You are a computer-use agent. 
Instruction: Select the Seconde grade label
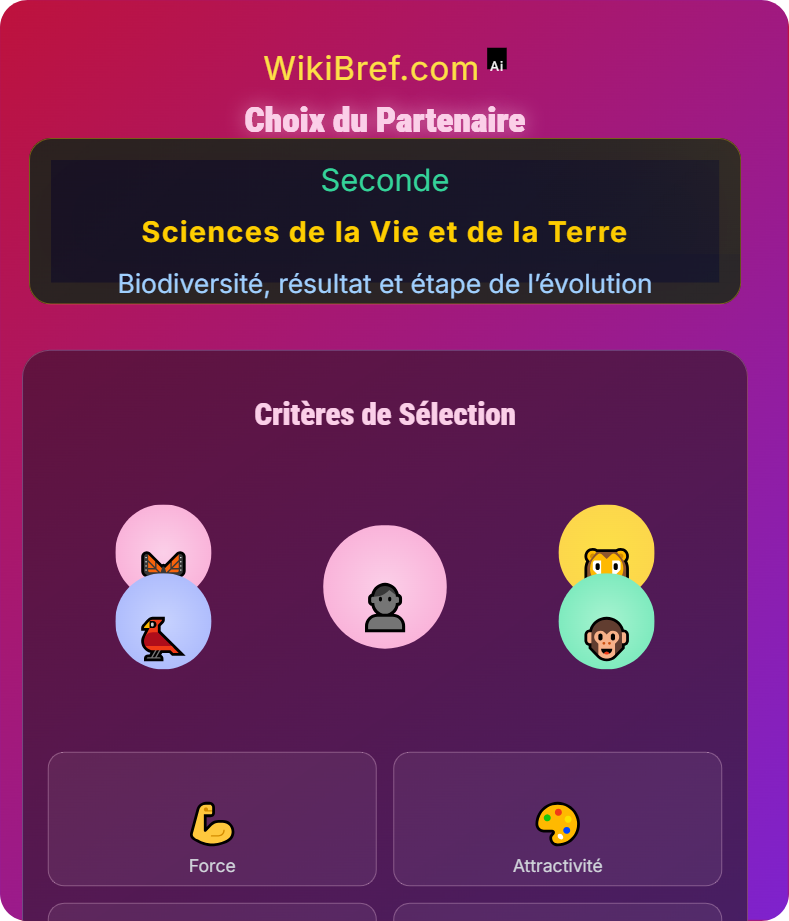[385, 181]
